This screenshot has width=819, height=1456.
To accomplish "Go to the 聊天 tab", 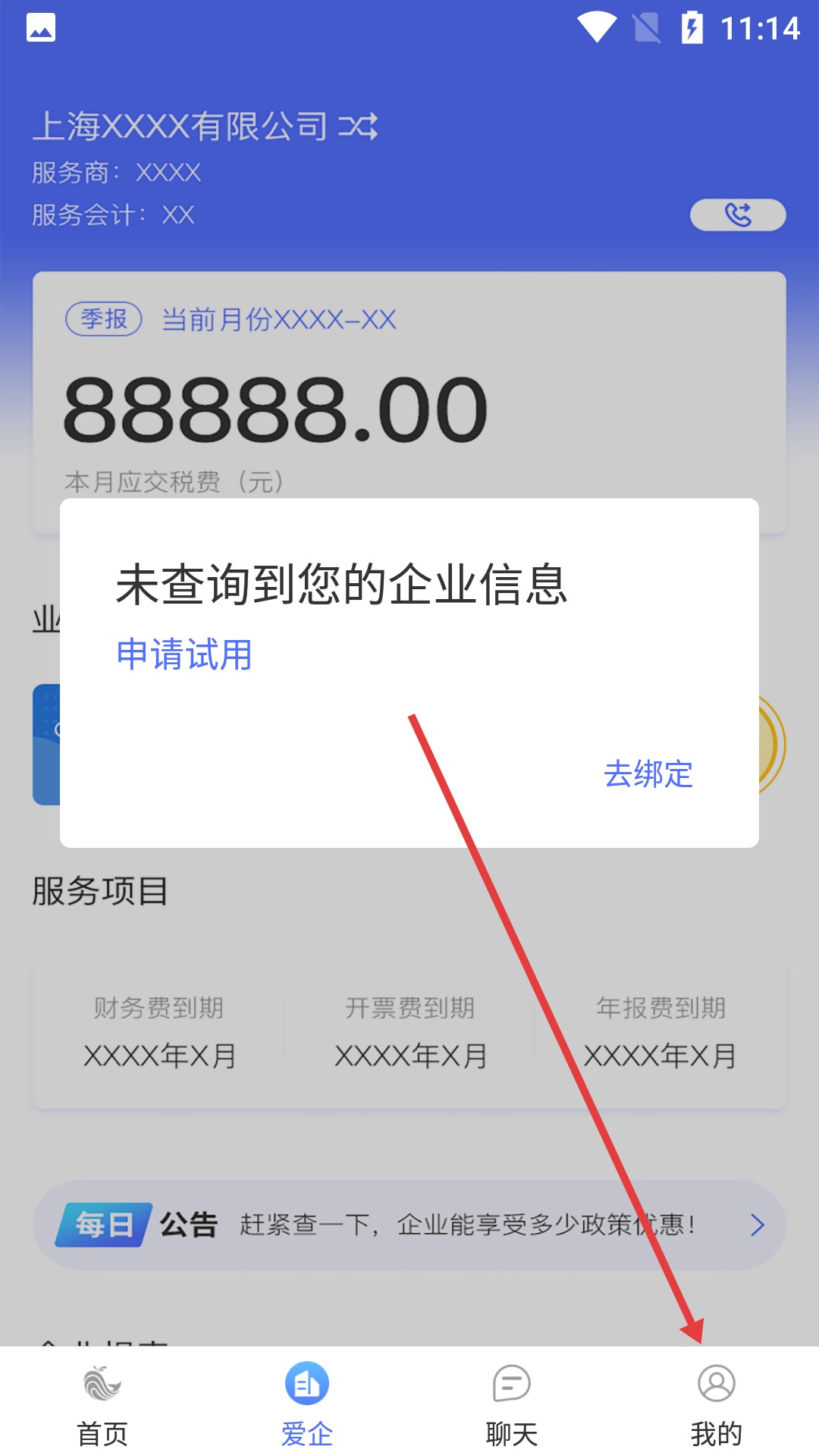I will click(x=512, y=1404).
